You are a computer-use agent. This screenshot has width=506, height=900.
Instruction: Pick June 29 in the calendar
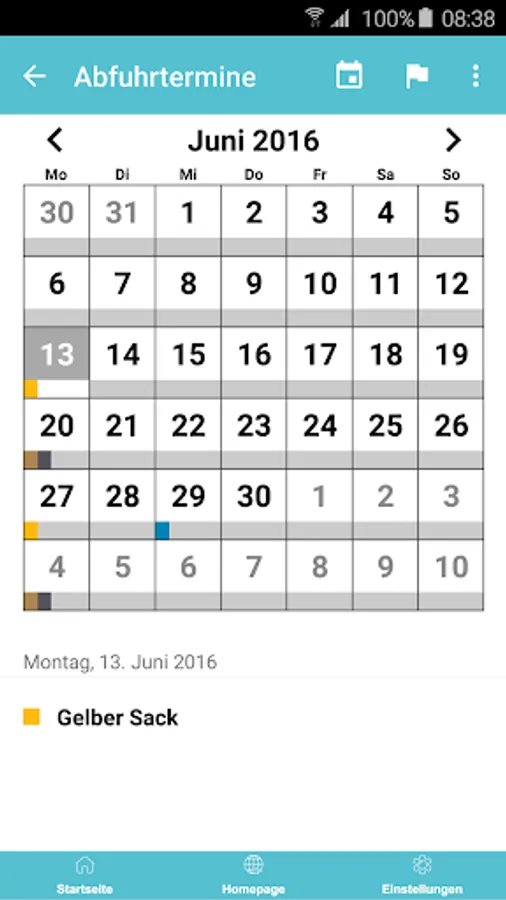(x=188, y=504)
